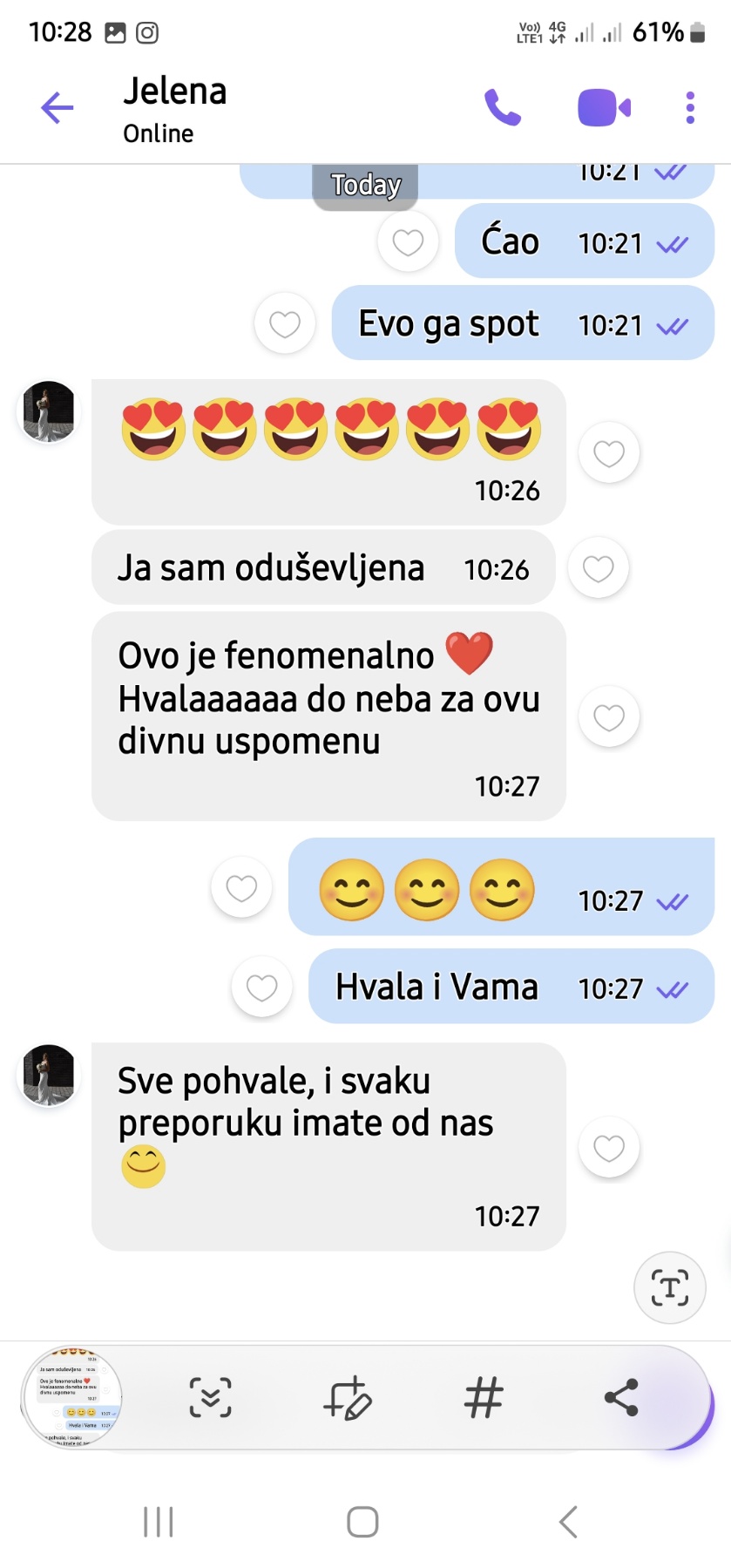Start scroll capture of the screenshot
731x1568 pixels.
pyautogui.click(x=211, y=1398)
